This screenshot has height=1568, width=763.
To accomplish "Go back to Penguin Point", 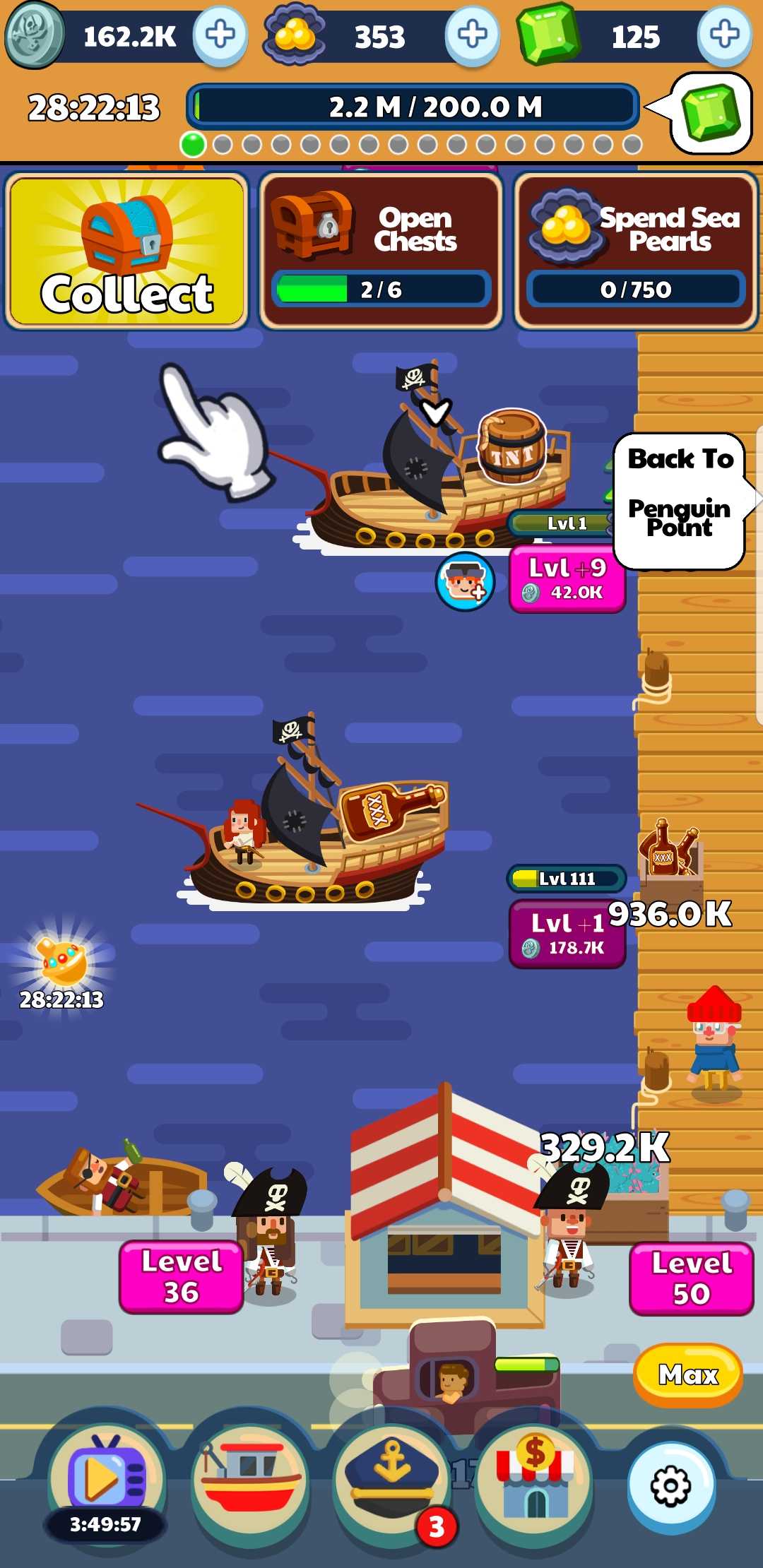I will click(x=680, y=501).
